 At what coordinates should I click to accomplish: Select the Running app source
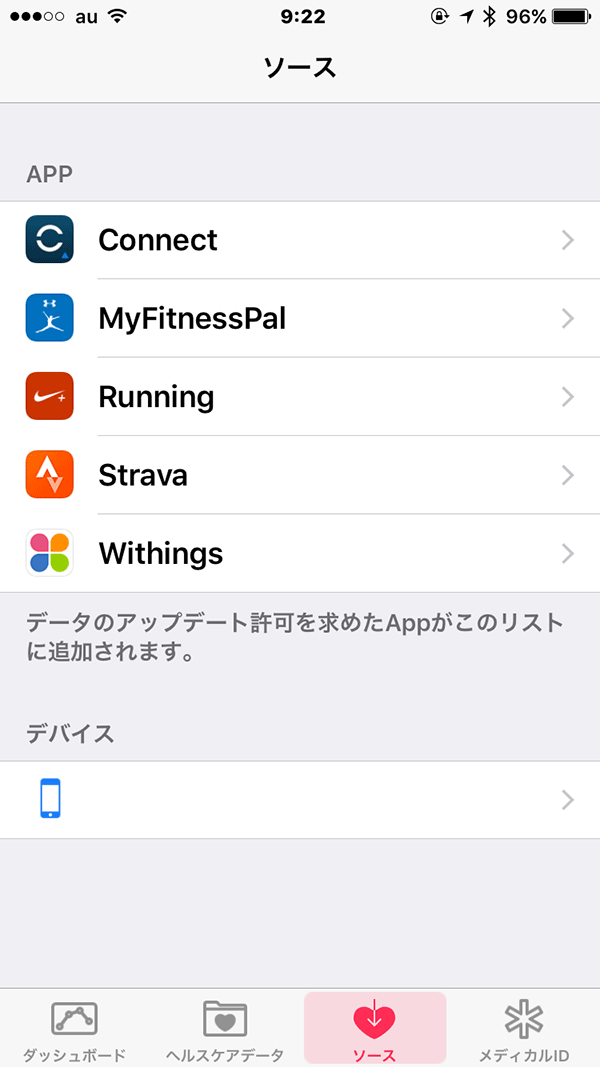pos(300,396)
